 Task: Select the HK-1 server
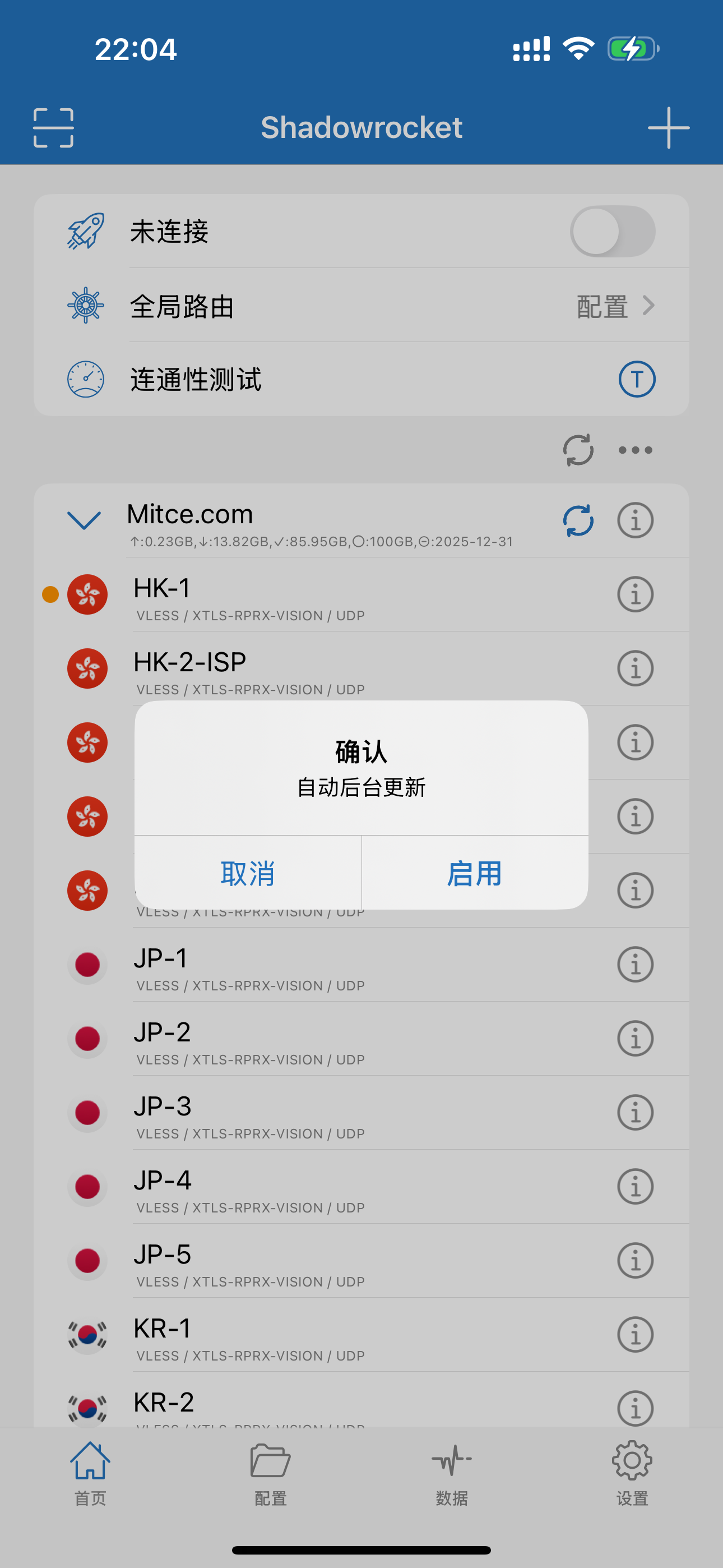click(361, 594)
